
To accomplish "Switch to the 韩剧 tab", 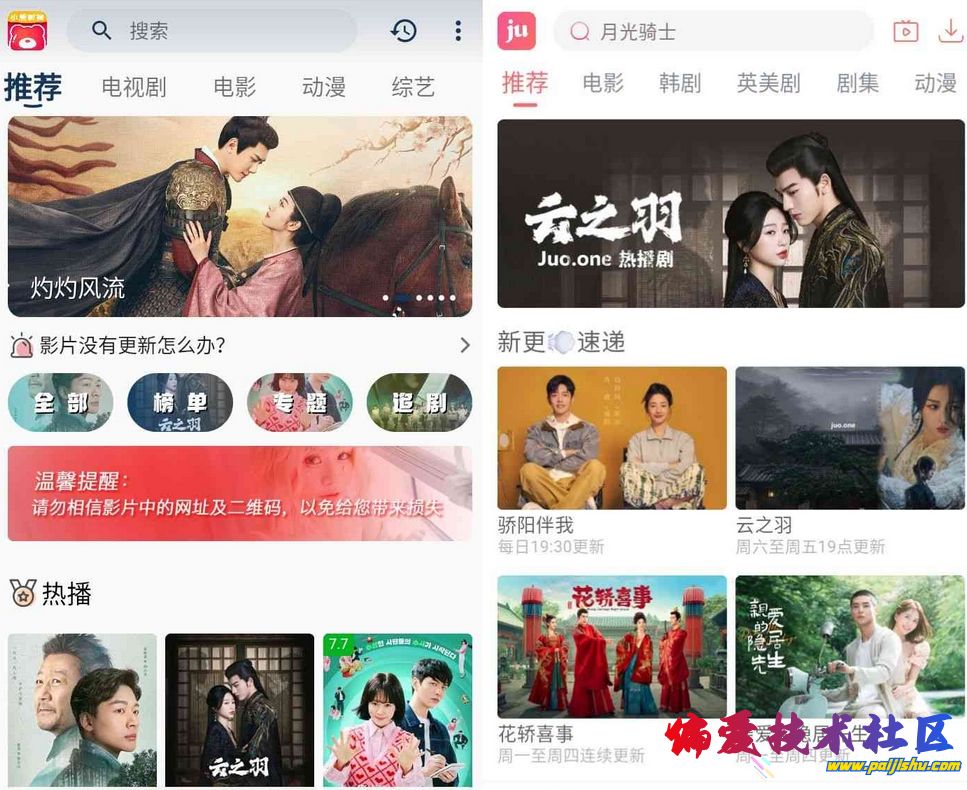I will tap(680, 83).
